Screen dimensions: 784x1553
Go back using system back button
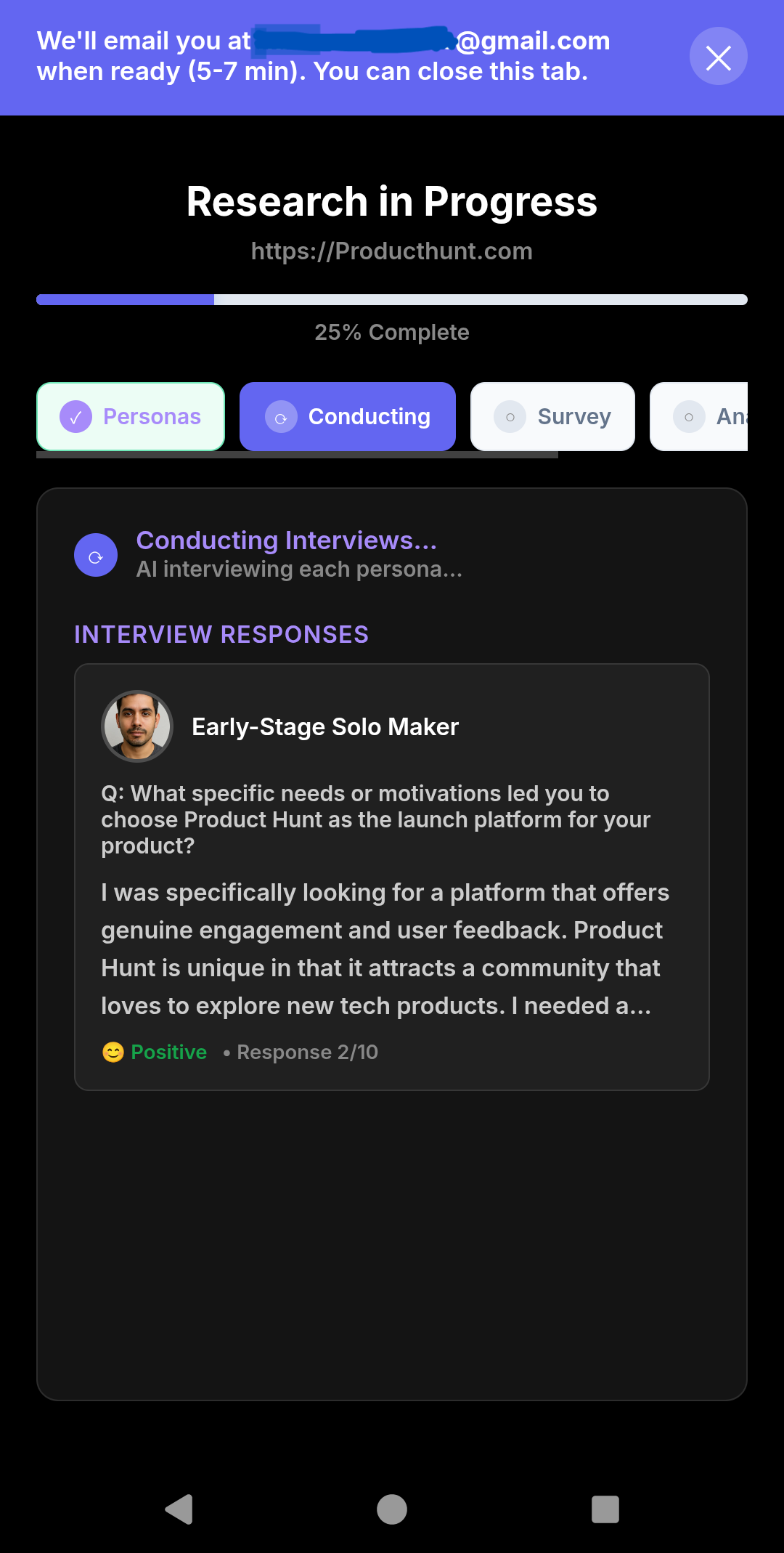pyautogui.click(x=179, y=1509)
